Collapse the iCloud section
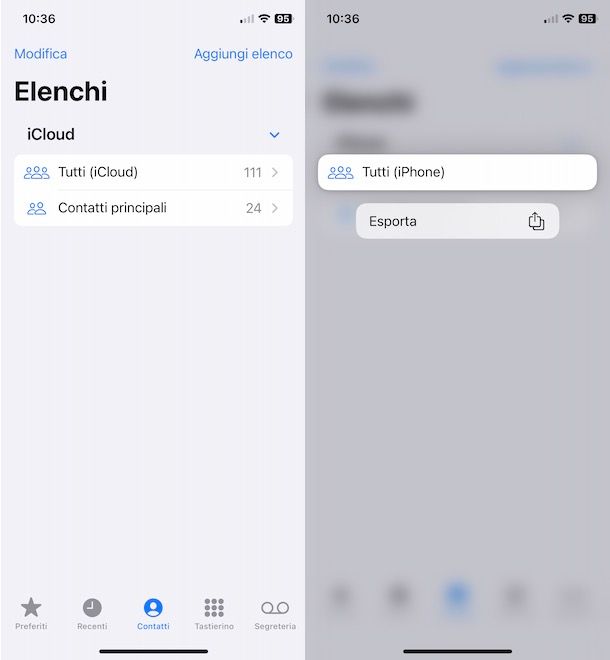Image resolution: width=610 pixels, height=660 pixels. point(274,135)
